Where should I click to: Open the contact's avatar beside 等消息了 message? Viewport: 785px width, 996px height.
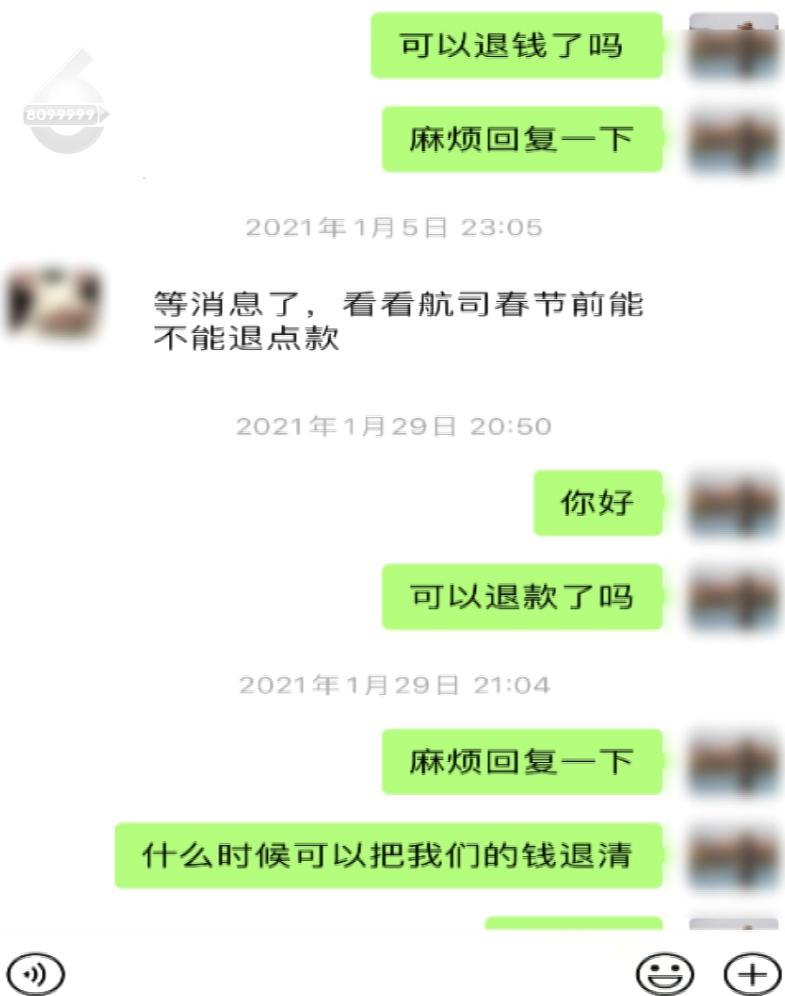[53, 304]
